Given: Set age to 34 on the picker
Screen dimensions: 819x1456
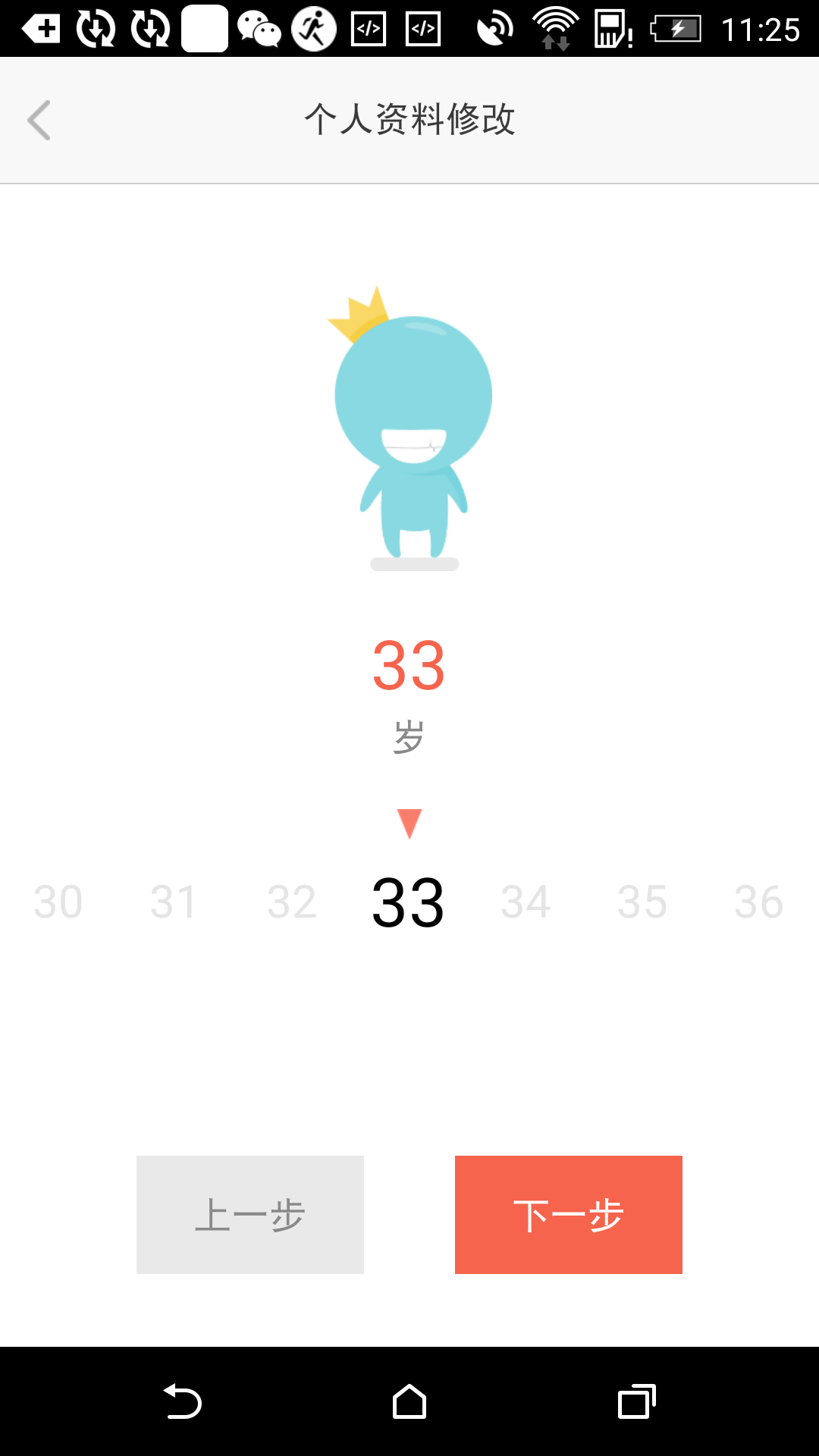Looking at the screenshot, I should tap(526, 902).
